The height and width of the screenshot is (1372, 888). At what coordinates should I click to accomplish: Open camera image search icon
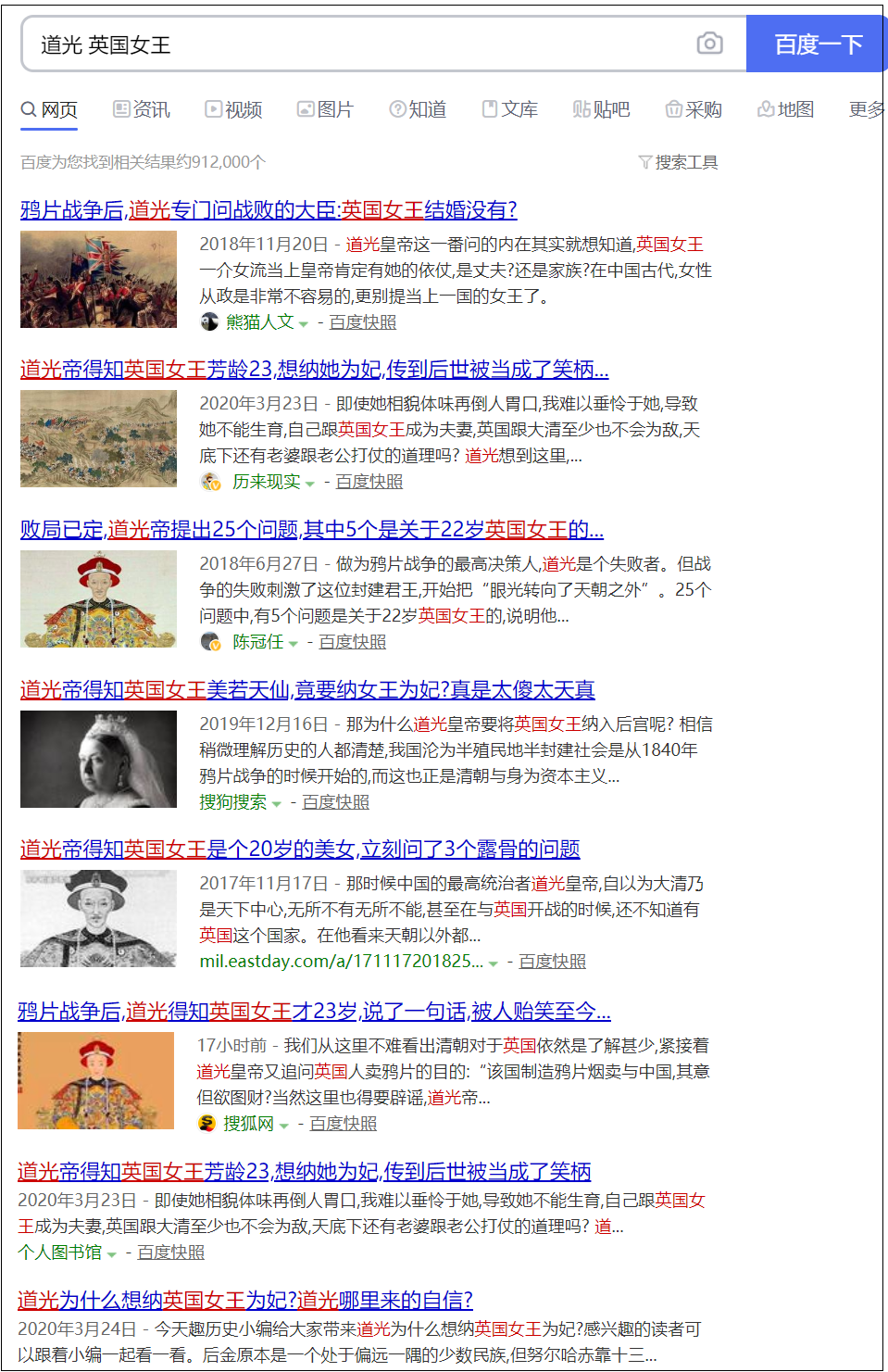tap(709, 44)
